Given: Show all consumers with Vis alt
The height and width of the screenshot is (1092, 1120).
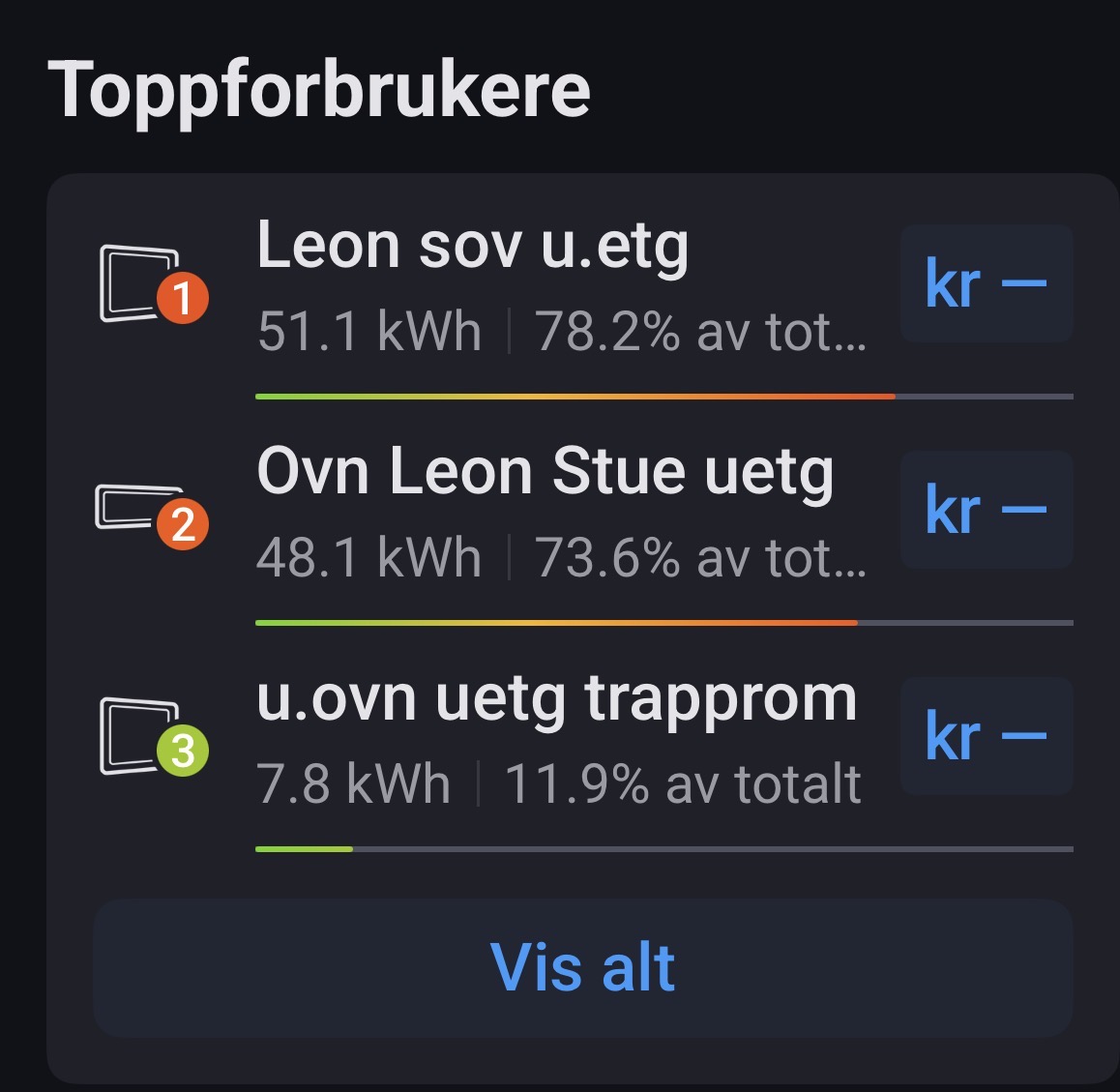Looking at the screenshot, I should point(582,967).
